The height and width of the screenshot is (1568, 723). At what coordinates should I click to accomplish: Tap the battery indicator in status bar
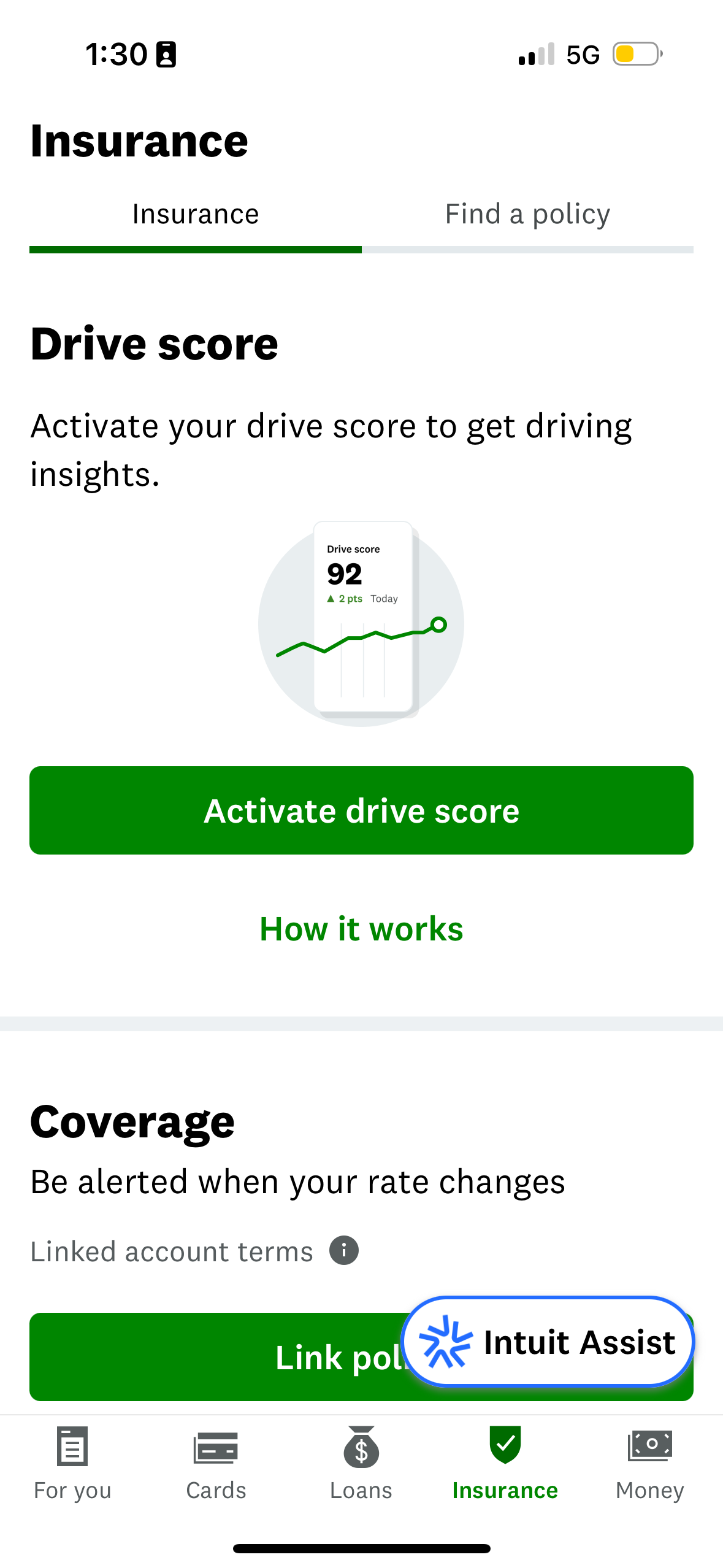[633, 55]
